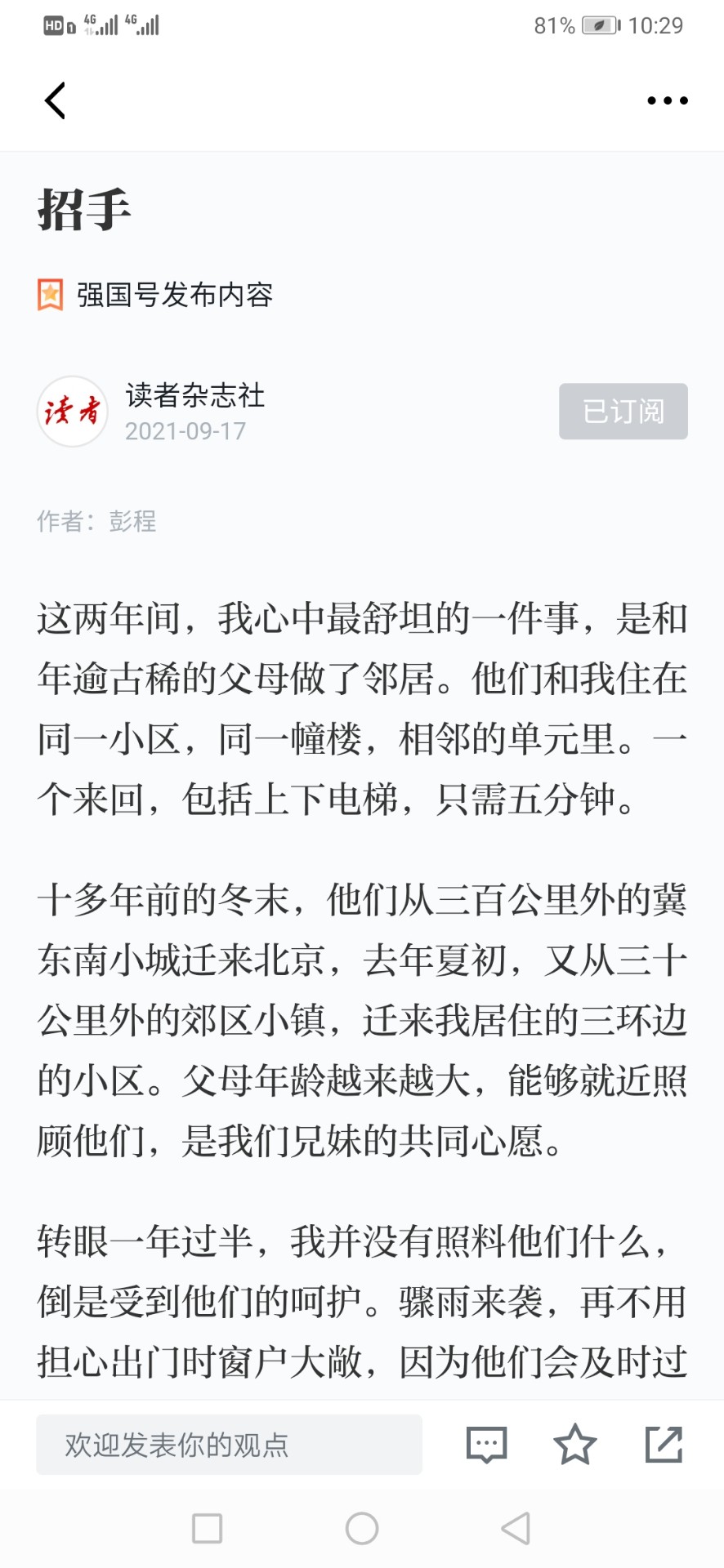The image size is (724, 1568).
Task: View comments via the speech bubble icon
Action: coord(486,1445)
